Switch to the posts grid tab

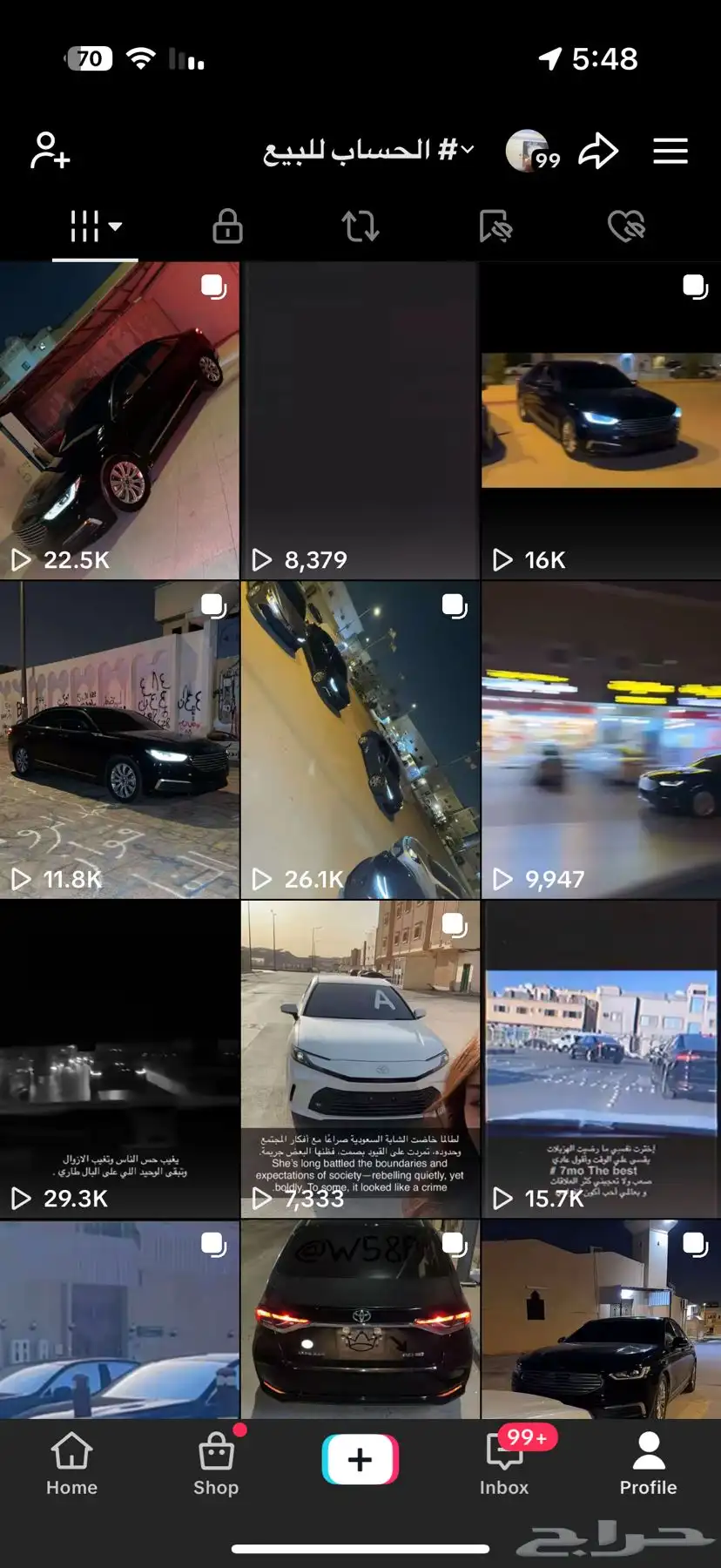point(94,226)
